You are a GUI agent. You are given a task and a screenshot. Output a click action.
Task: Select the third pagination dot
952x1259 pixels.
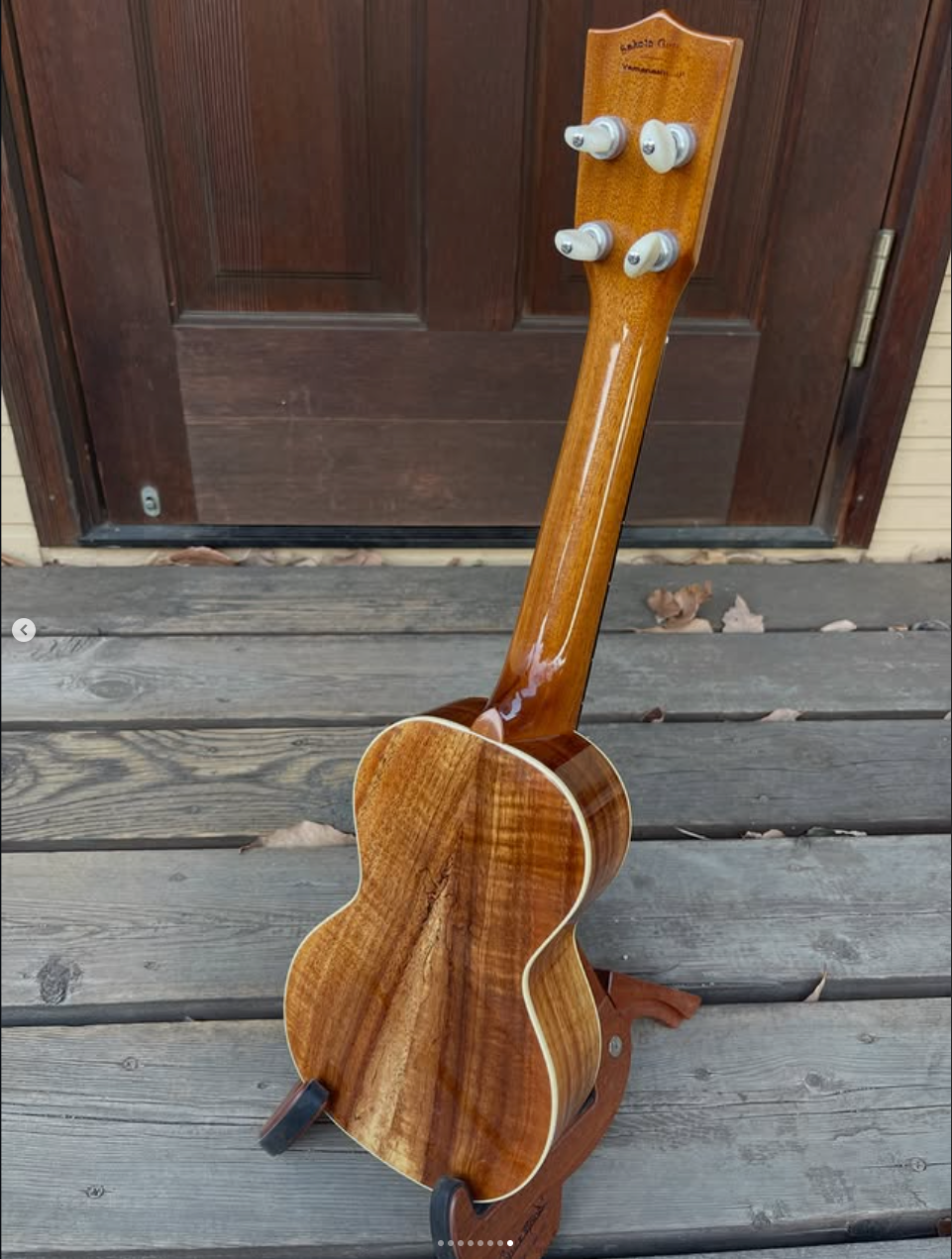461,1243
